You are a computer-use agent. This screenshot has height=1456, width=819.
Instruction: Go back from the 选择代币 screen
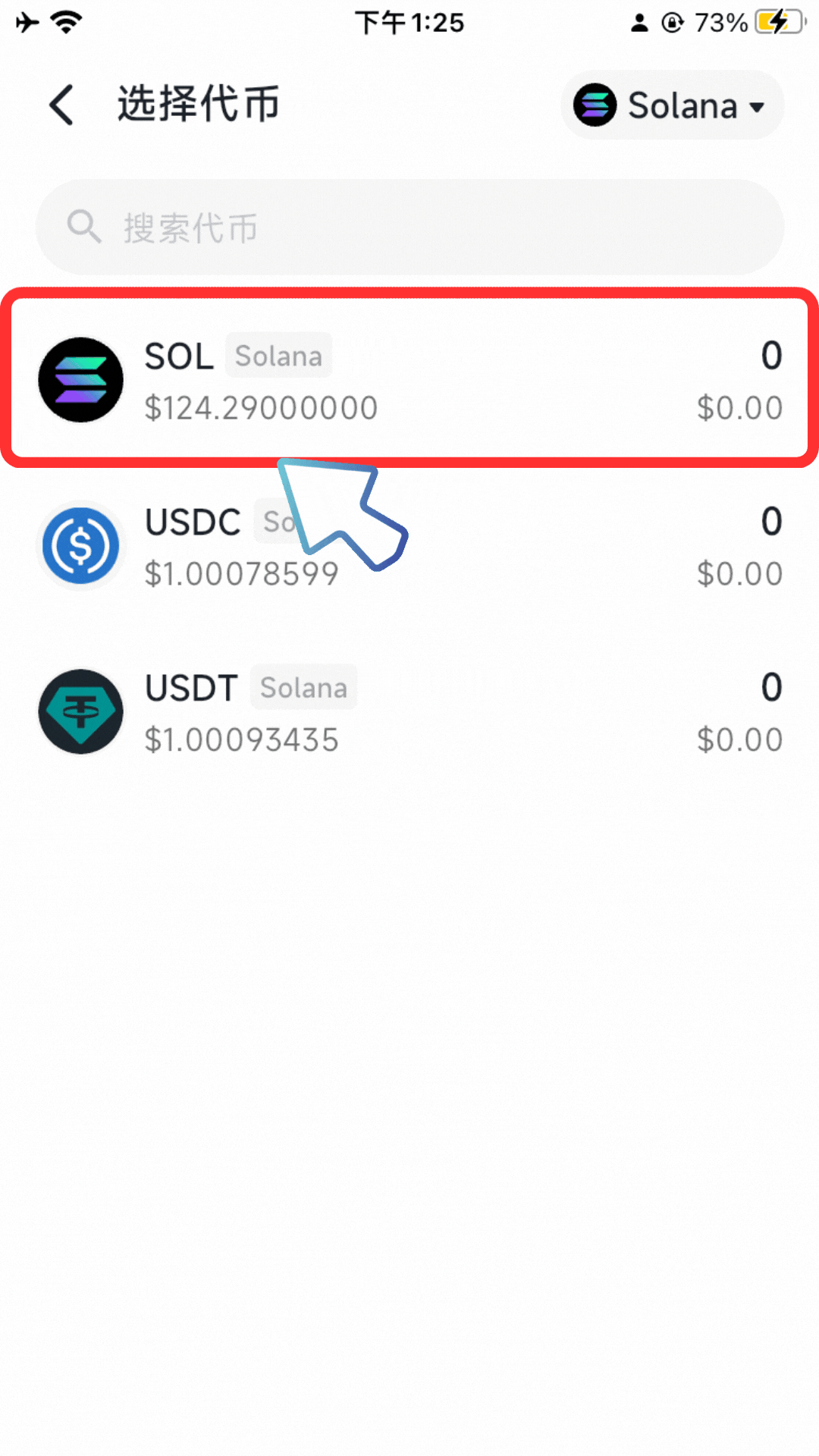tap(62, 105)
